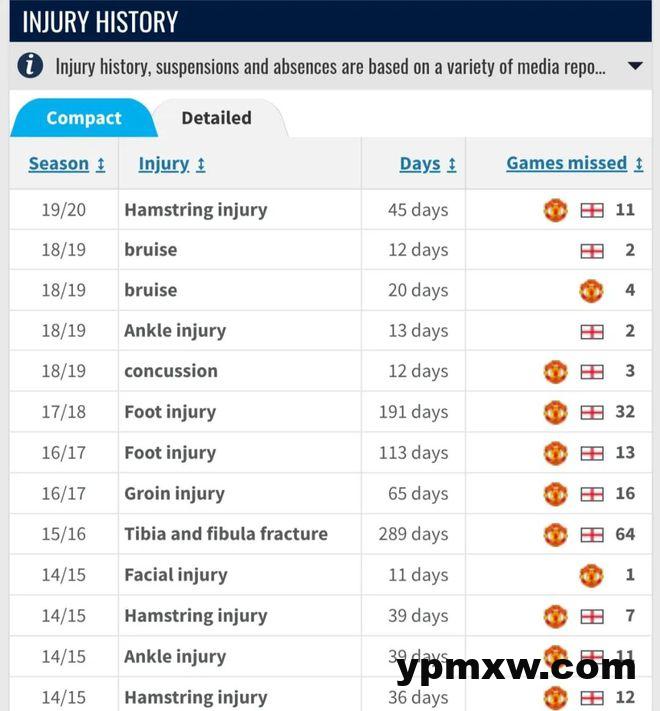This screenshot has height=711, width=660.
Task: Sort the table by Season
Action: [66, 164]
